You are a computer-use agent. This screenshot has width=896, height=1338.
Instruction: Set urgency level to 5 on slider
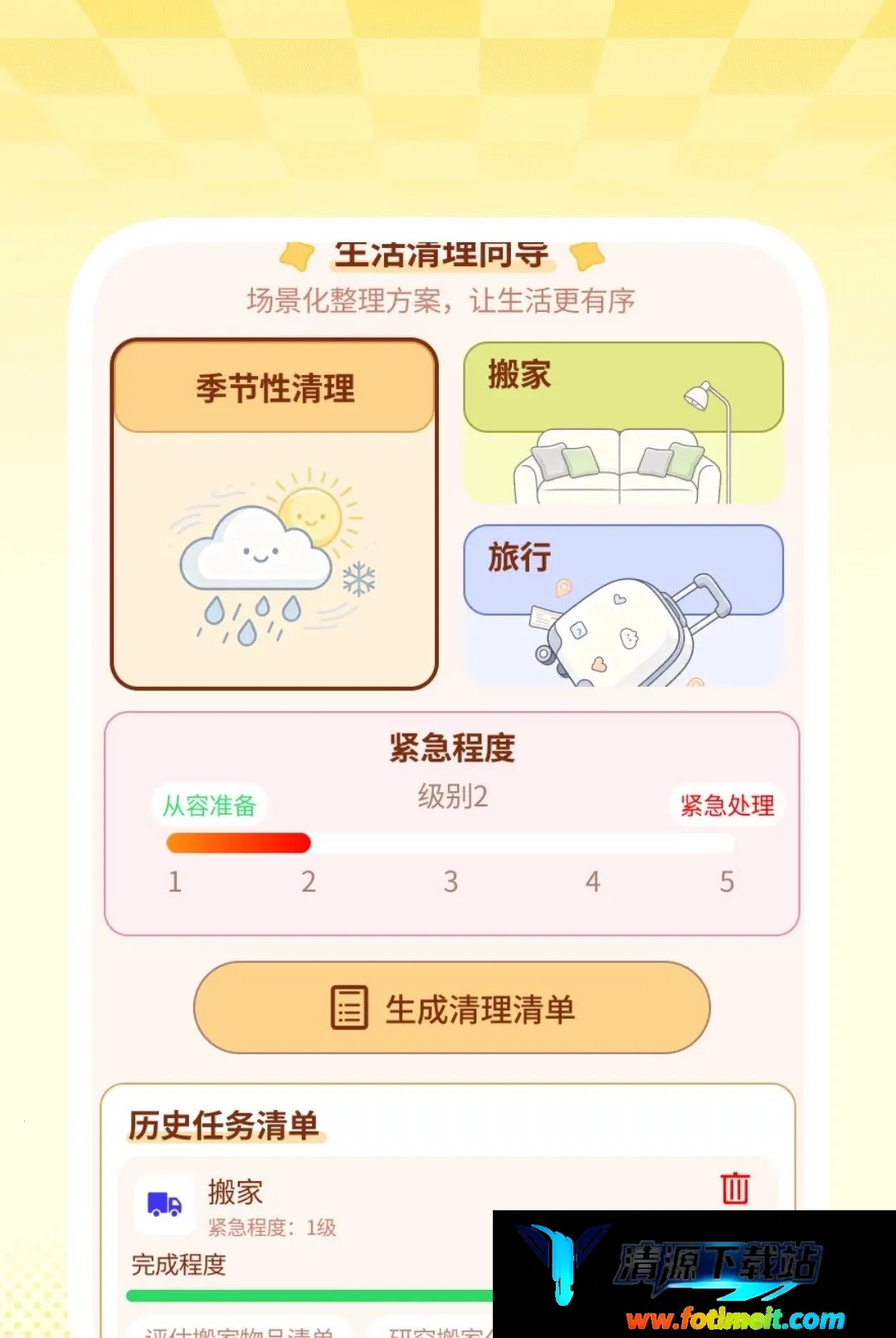727,844
